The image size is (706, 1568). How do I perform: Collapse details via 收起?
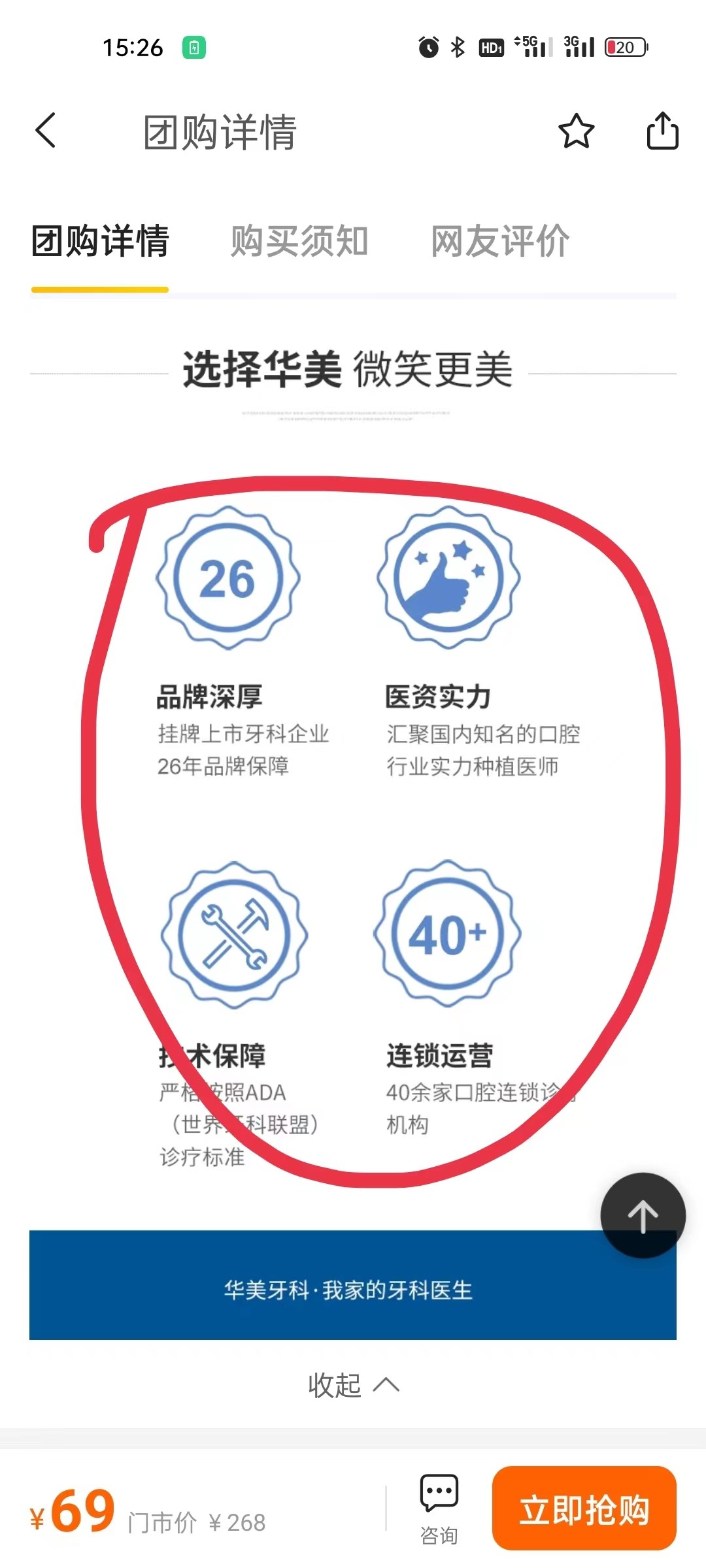pos(353,1384)
